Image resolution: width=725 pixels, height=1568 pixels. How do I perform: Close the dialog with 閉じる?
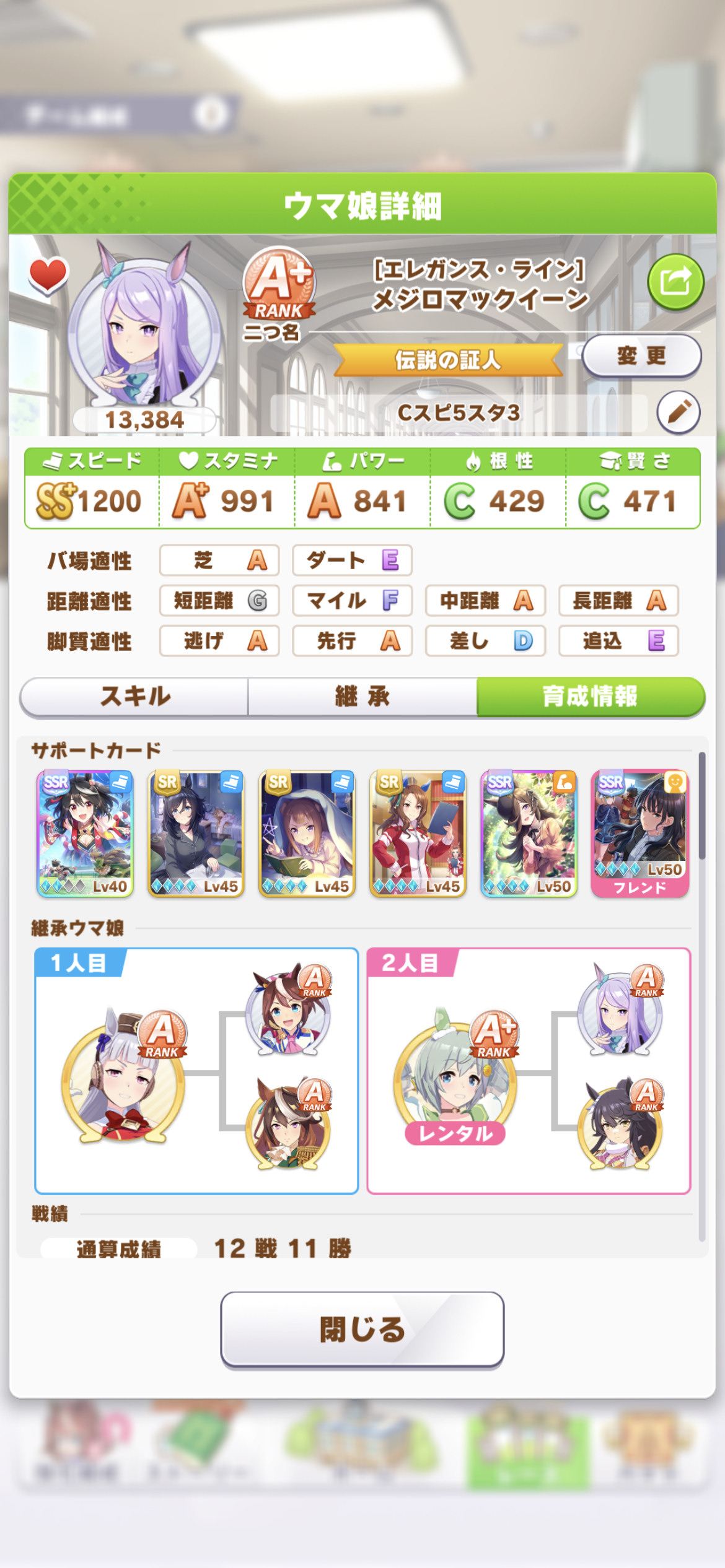click(x=362, y=1329)
